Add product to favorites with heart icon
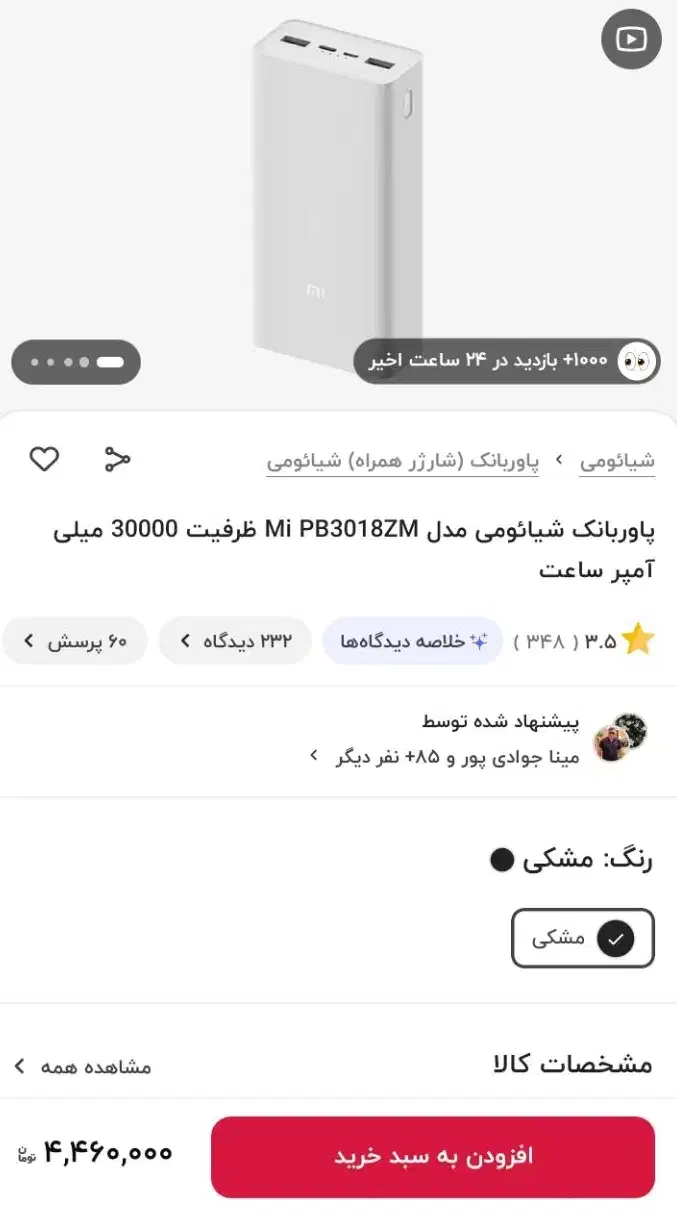This screenshot has height=1215, width=677. click(44, 459)
